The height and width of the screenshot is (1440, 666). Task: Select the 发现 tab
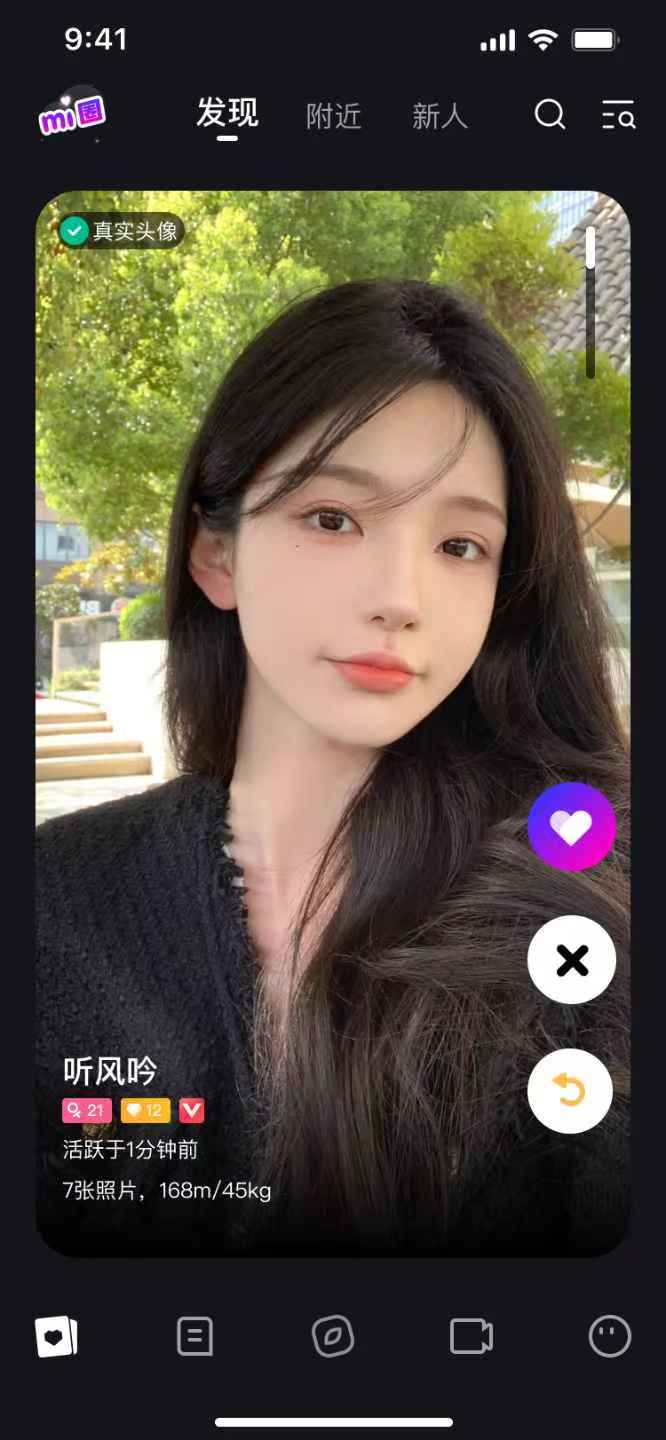pos(227,114)
